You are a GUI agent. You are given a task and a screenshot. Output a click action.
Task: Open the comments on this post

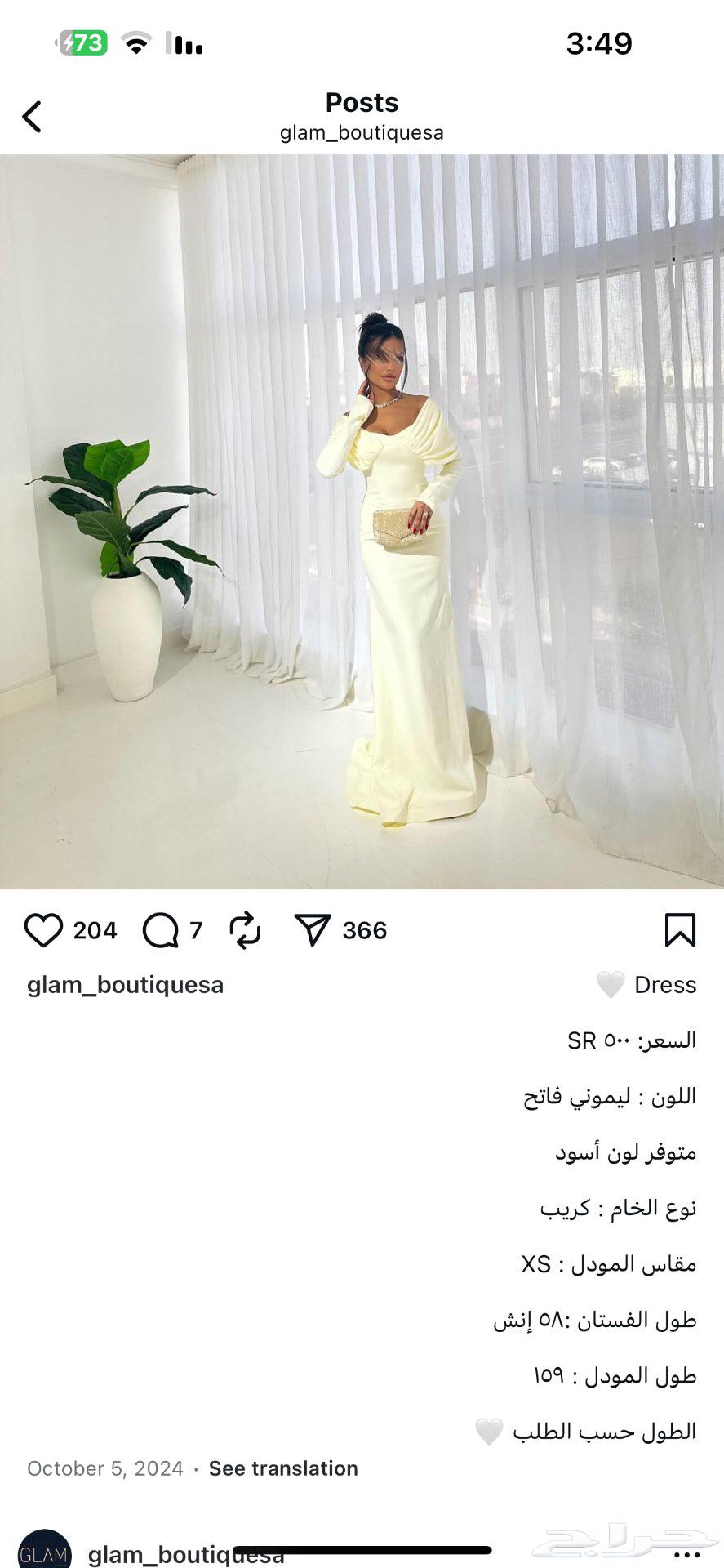click(161, 930)
